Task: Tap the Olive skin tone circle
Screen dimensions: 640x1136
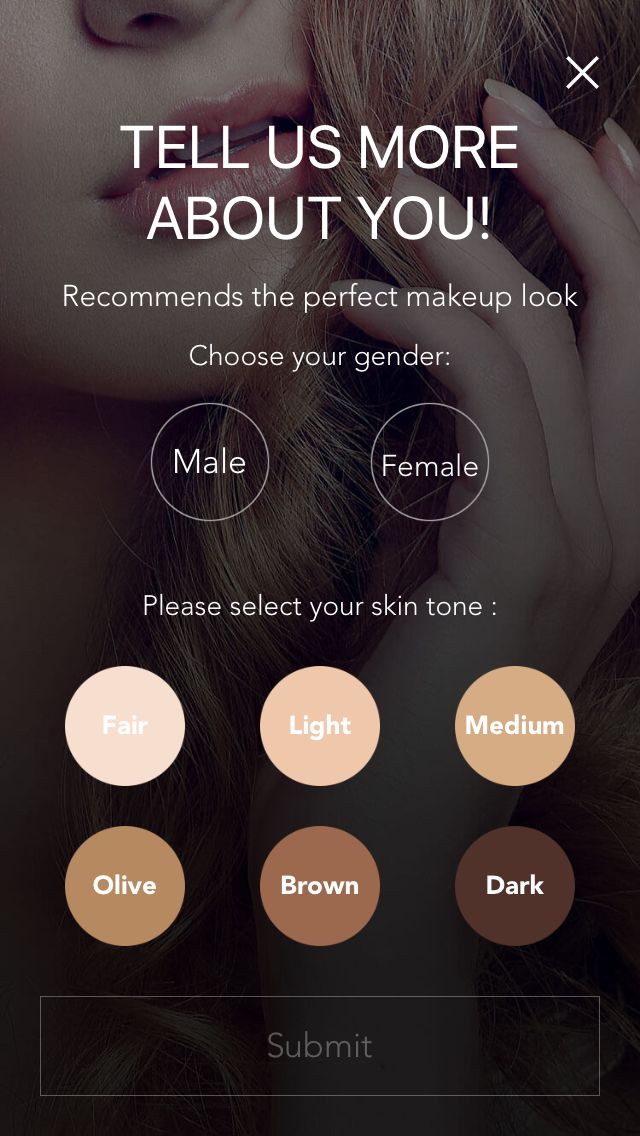Action: 125,885
